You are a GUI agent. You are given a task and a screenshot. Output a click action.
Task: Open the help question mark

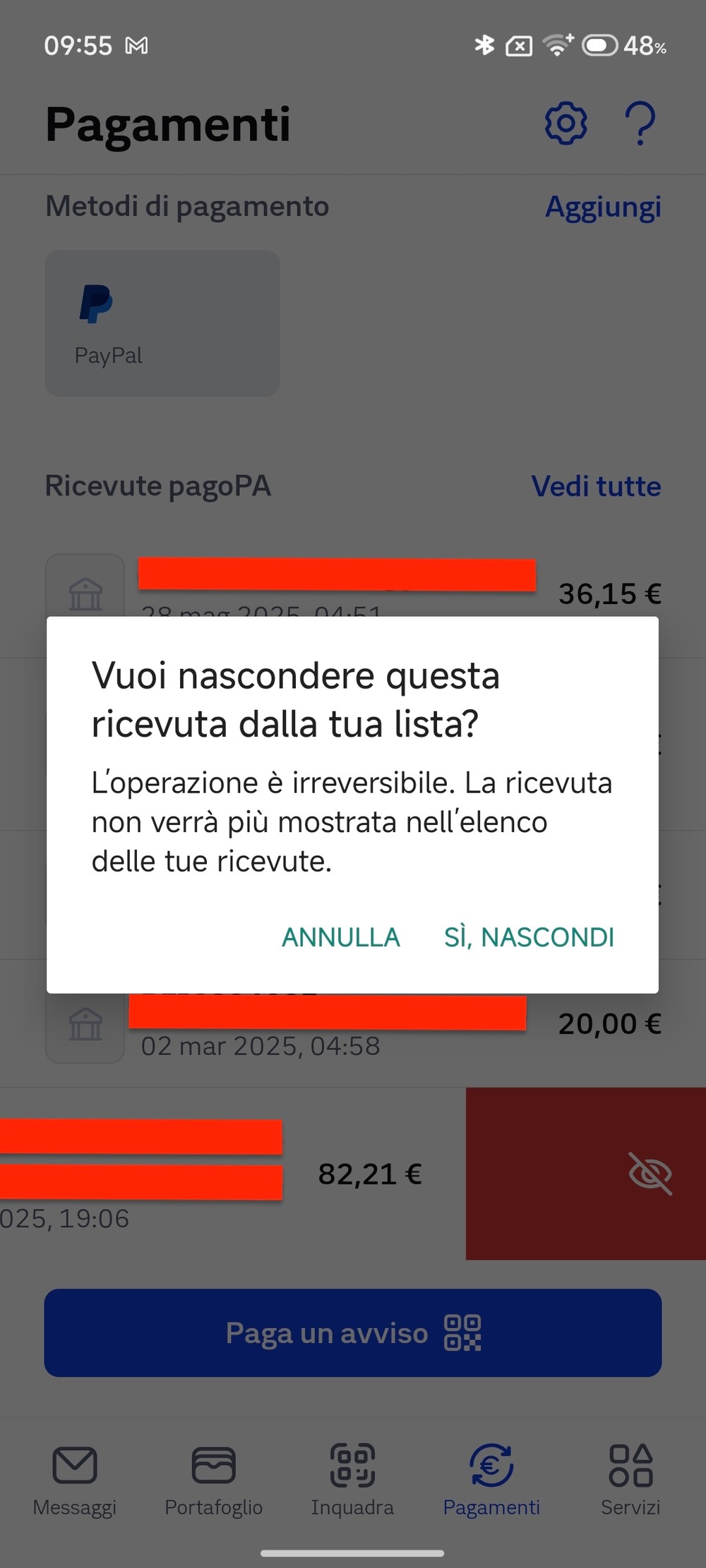(x=640, y=123)
